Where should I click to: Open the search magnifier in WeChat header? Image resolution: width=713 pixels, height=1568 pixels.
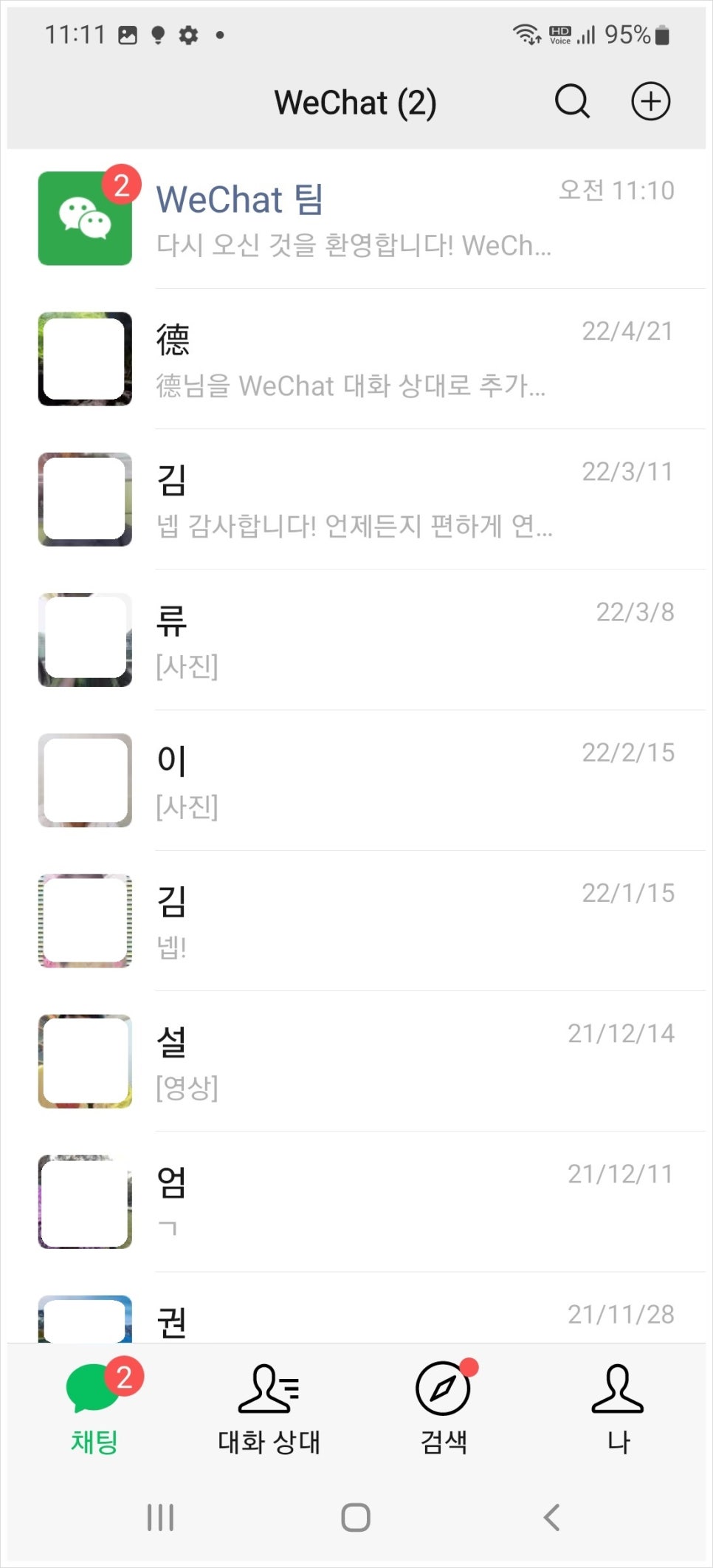(x=572, y=101)
